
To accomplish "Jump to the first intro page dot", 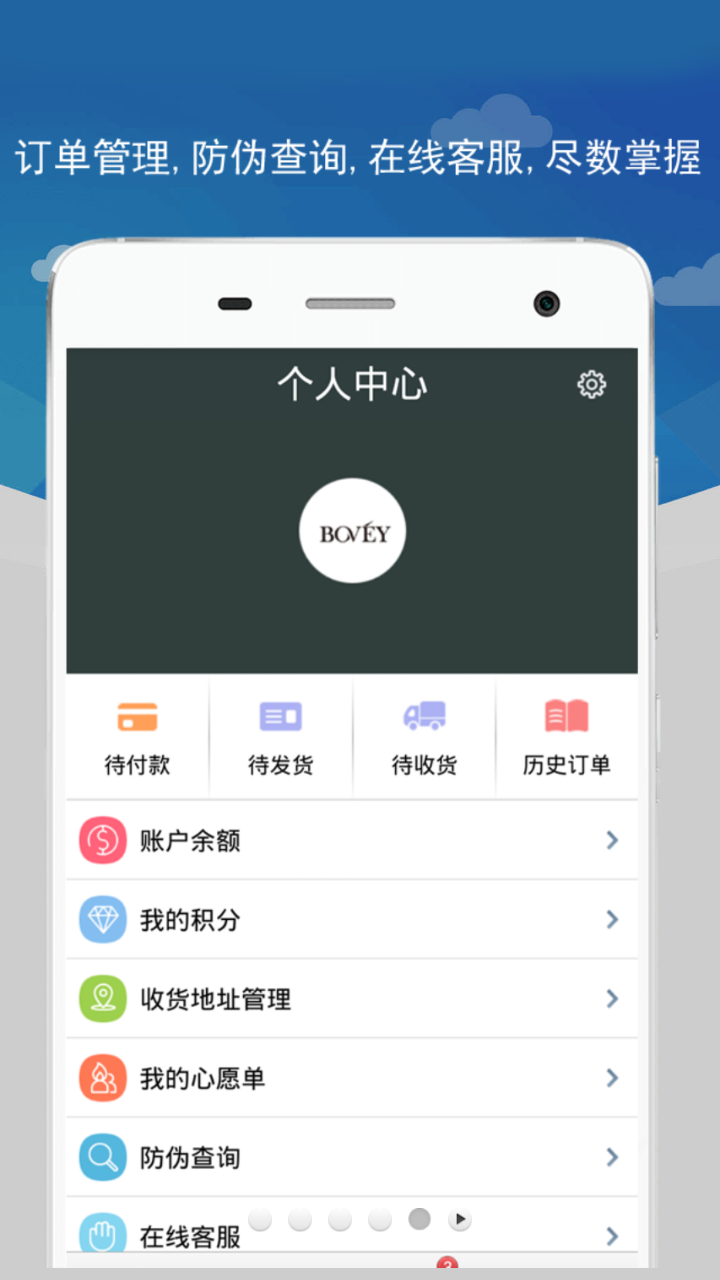I will (260, 1219).
